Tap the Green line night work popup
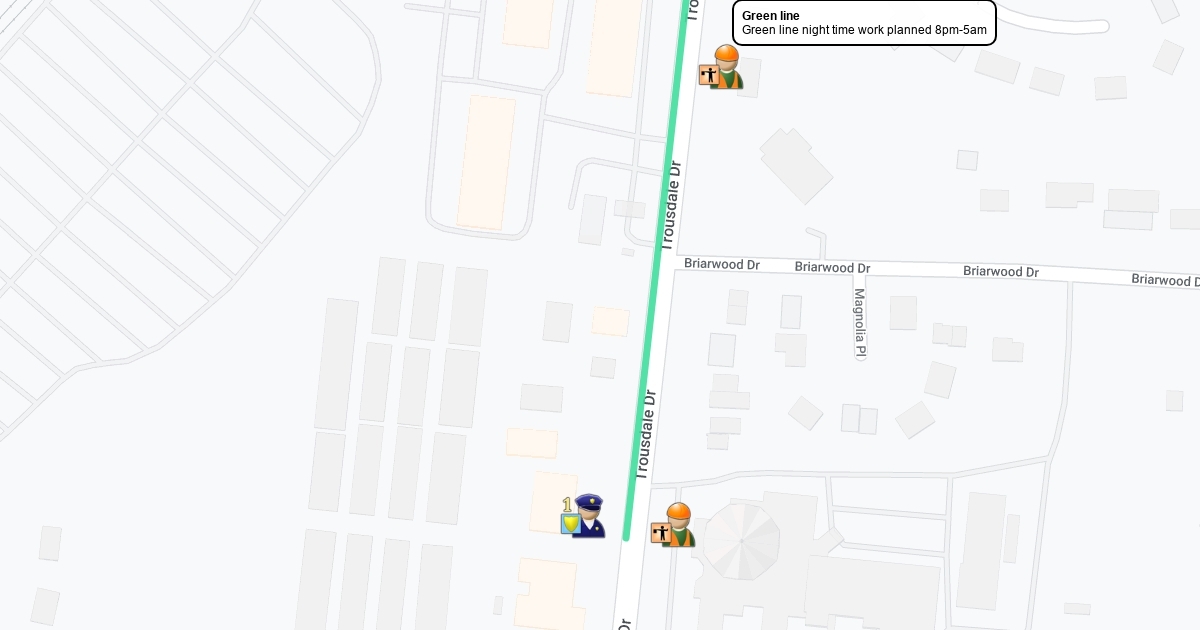The height and width of the screenshot is (630, 1200). (864, 23)
